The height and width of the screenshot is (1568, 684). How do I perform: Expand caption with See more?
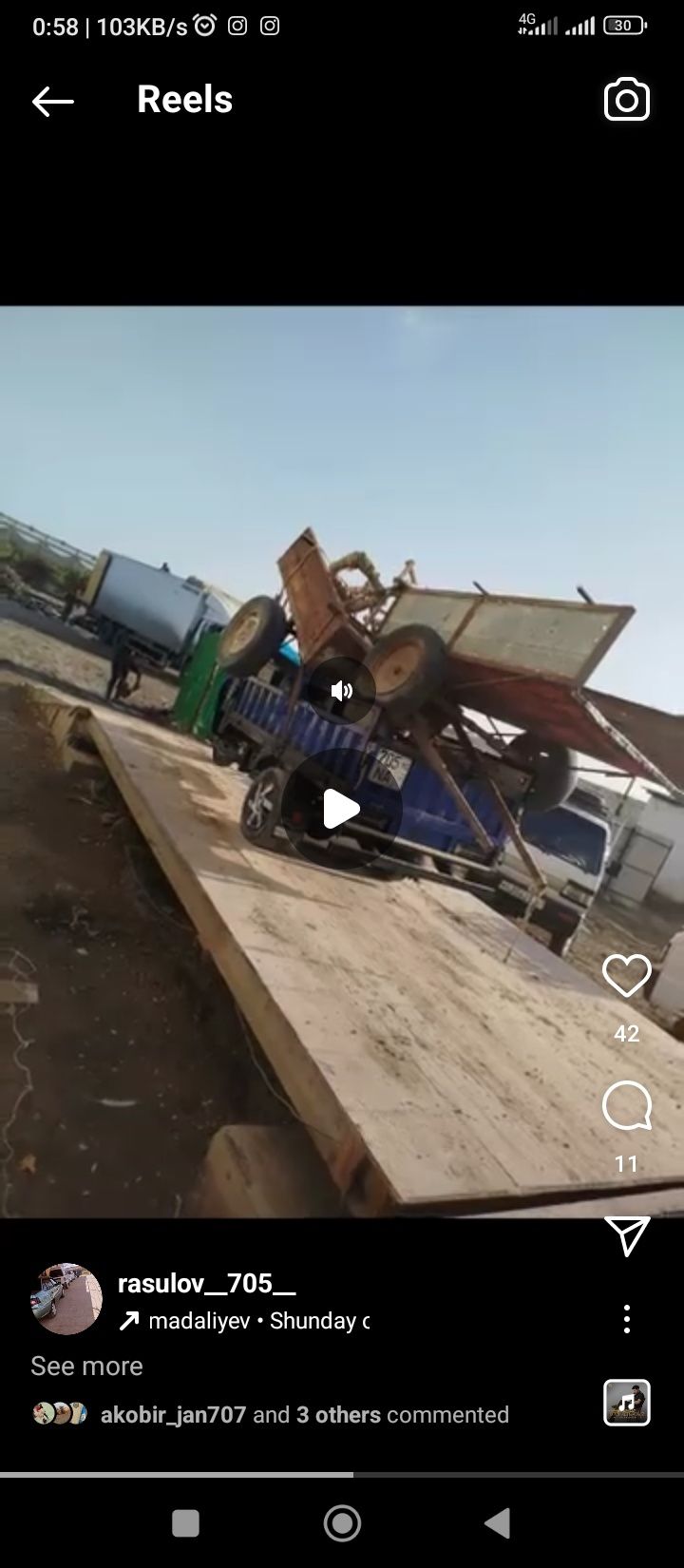[x=86, y=1366]
